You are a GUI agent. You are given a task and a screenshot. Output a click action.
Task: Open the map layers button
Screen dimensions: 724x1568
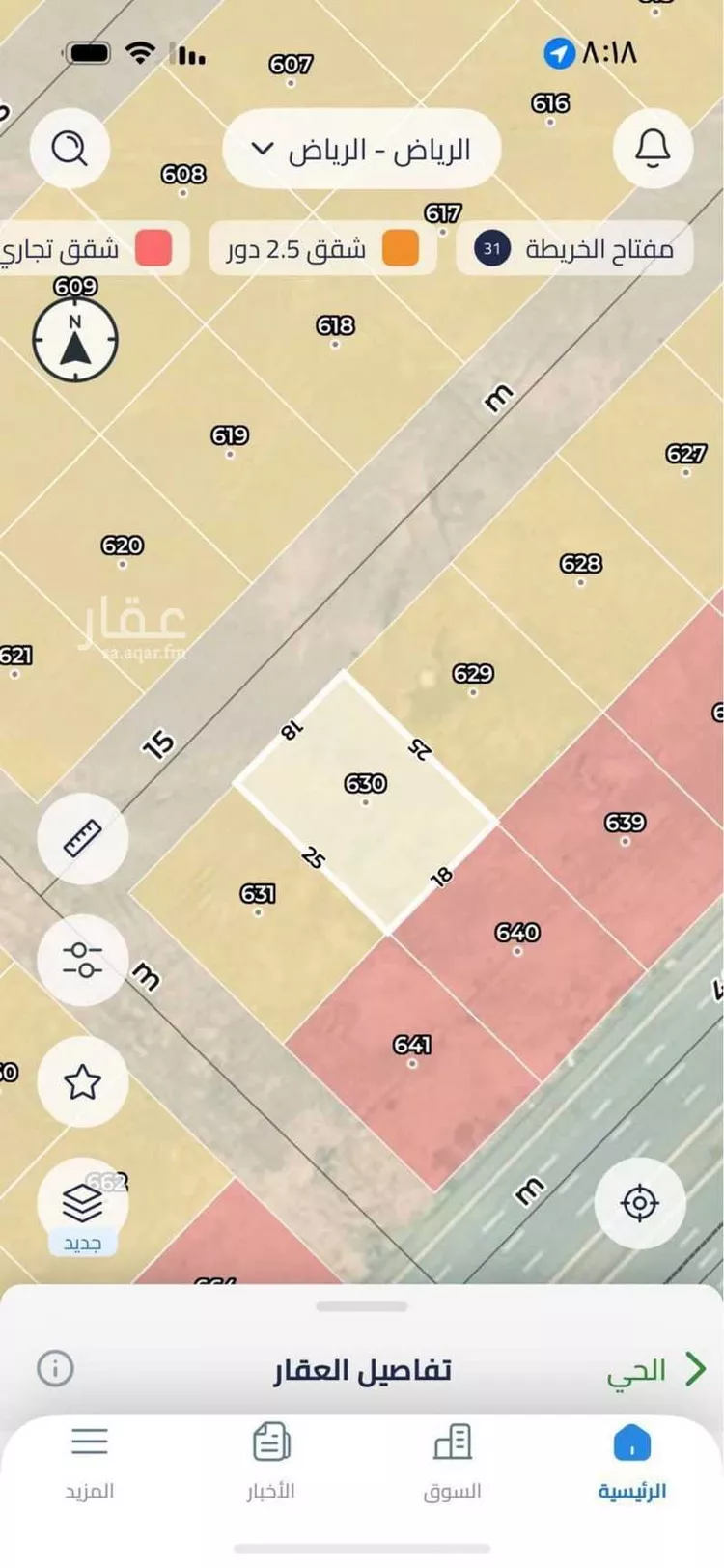(83, 1205)
